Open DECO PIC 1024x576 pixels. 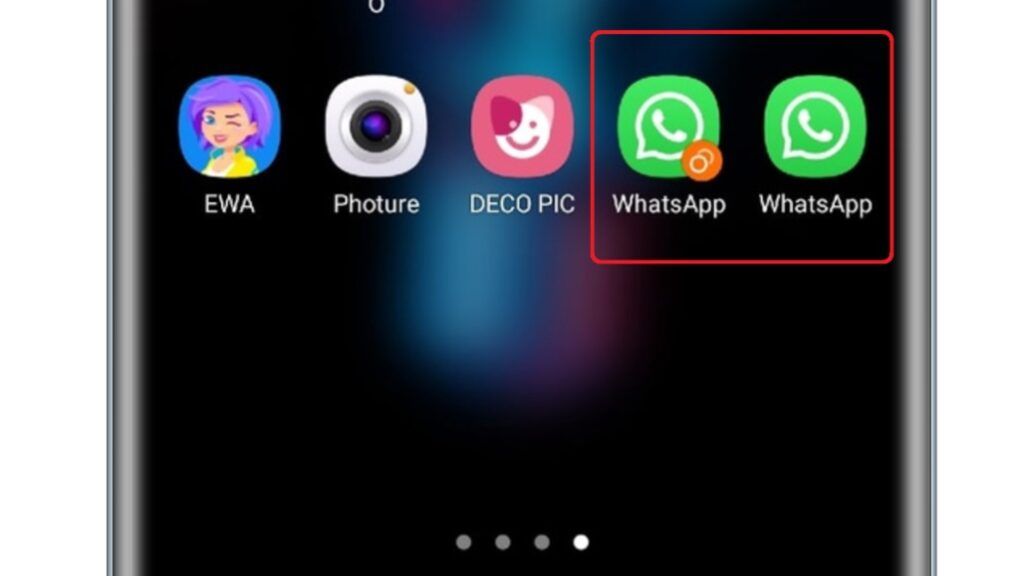point(522,127)
